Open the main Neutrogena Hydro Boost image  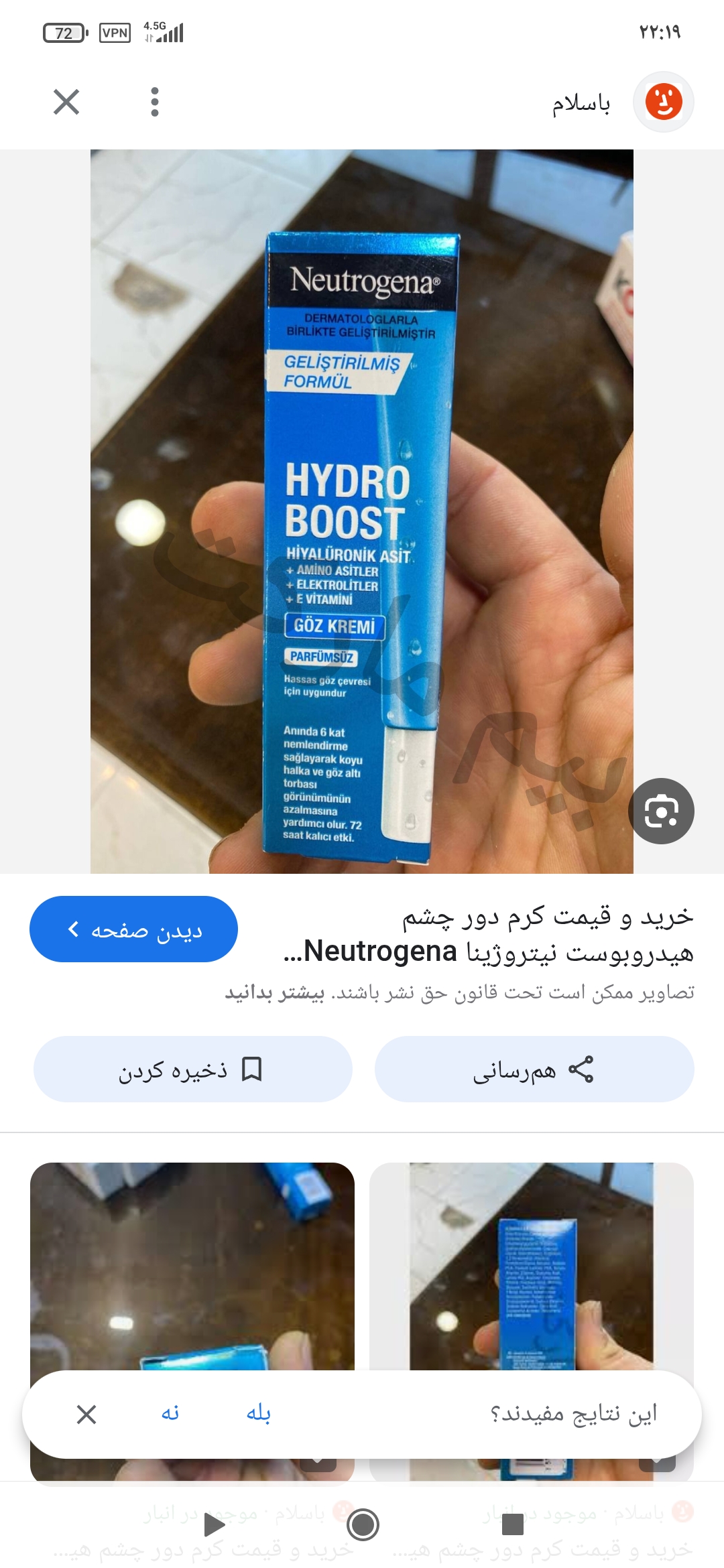362,511
